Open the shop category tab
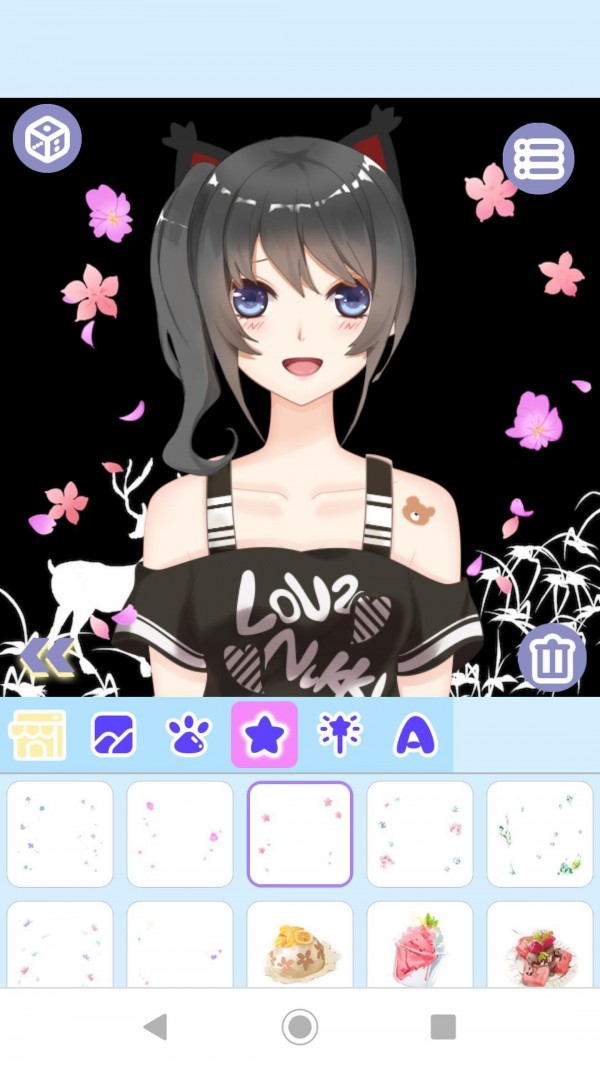The height and width of the screenshot is (1067, 600). [38, 735]
